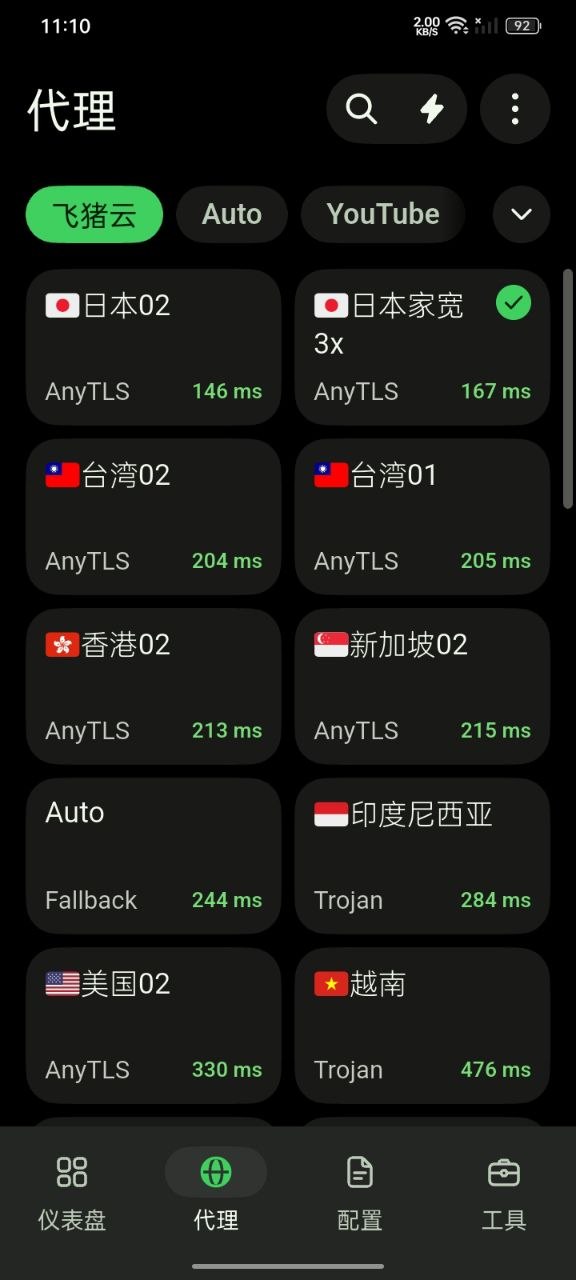Select the 印度尼西亚 Trojan node
This screenshot has height=1280, width=576.
422,856
